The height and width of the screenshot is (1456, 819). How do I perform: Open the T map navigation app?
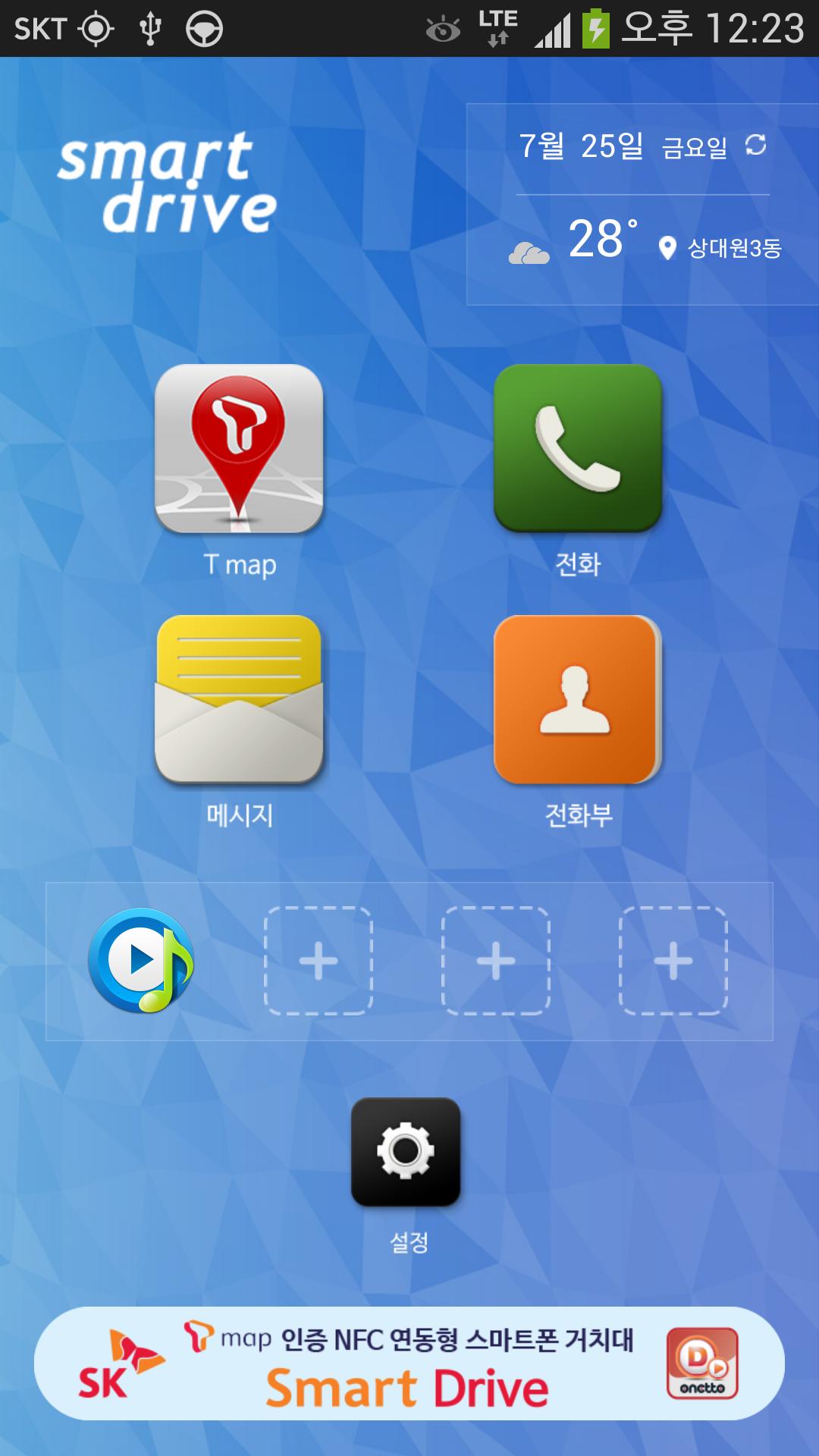pyautogui.click(x=239, y=449)
